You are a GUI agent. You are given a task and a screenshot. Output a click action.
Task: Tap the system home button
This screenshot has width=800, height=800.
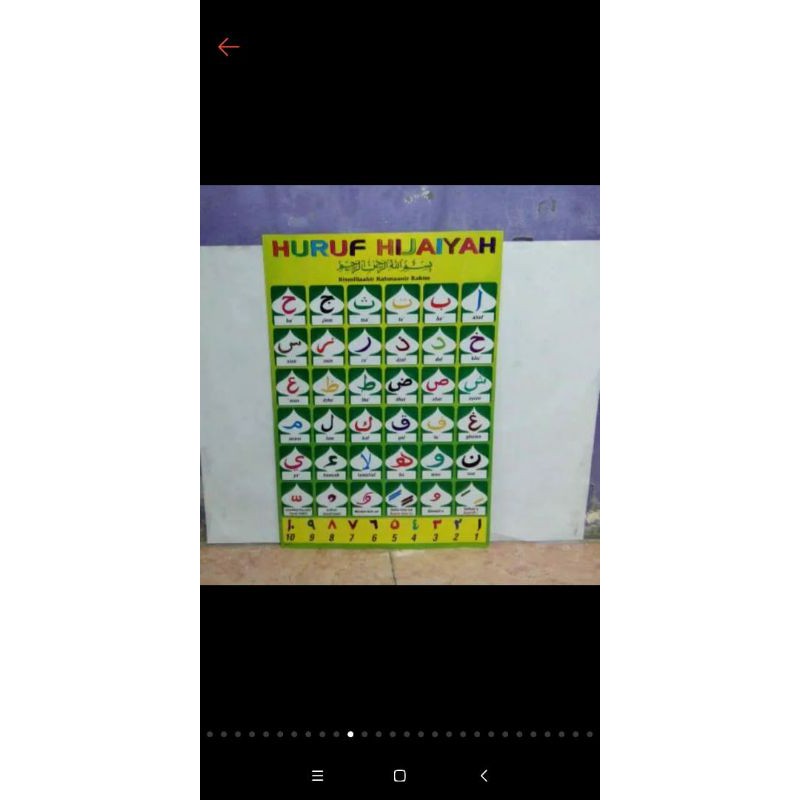(400, 775)
